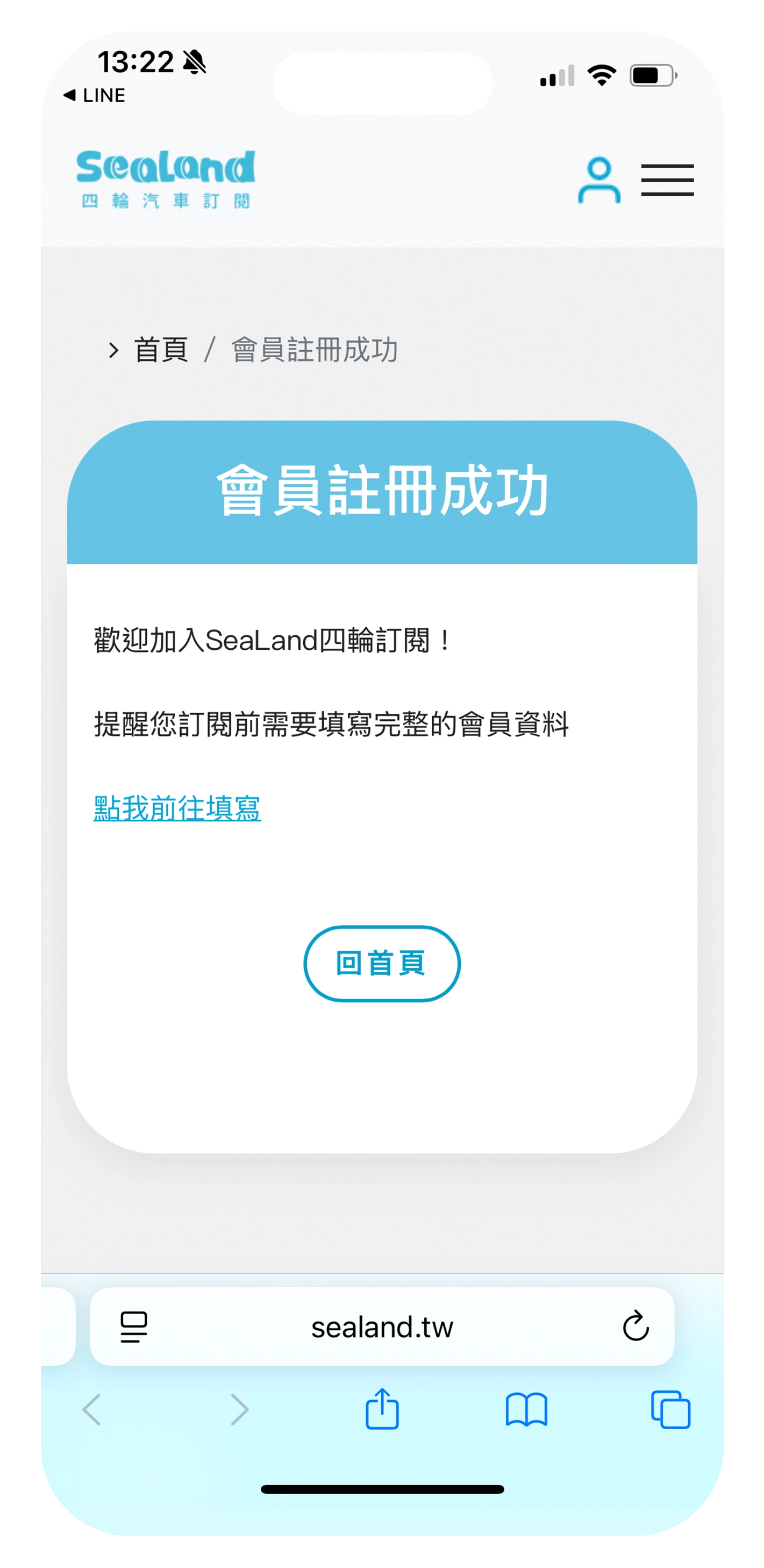Follow the 點我前往填寫 link

(x=177, y=808)
